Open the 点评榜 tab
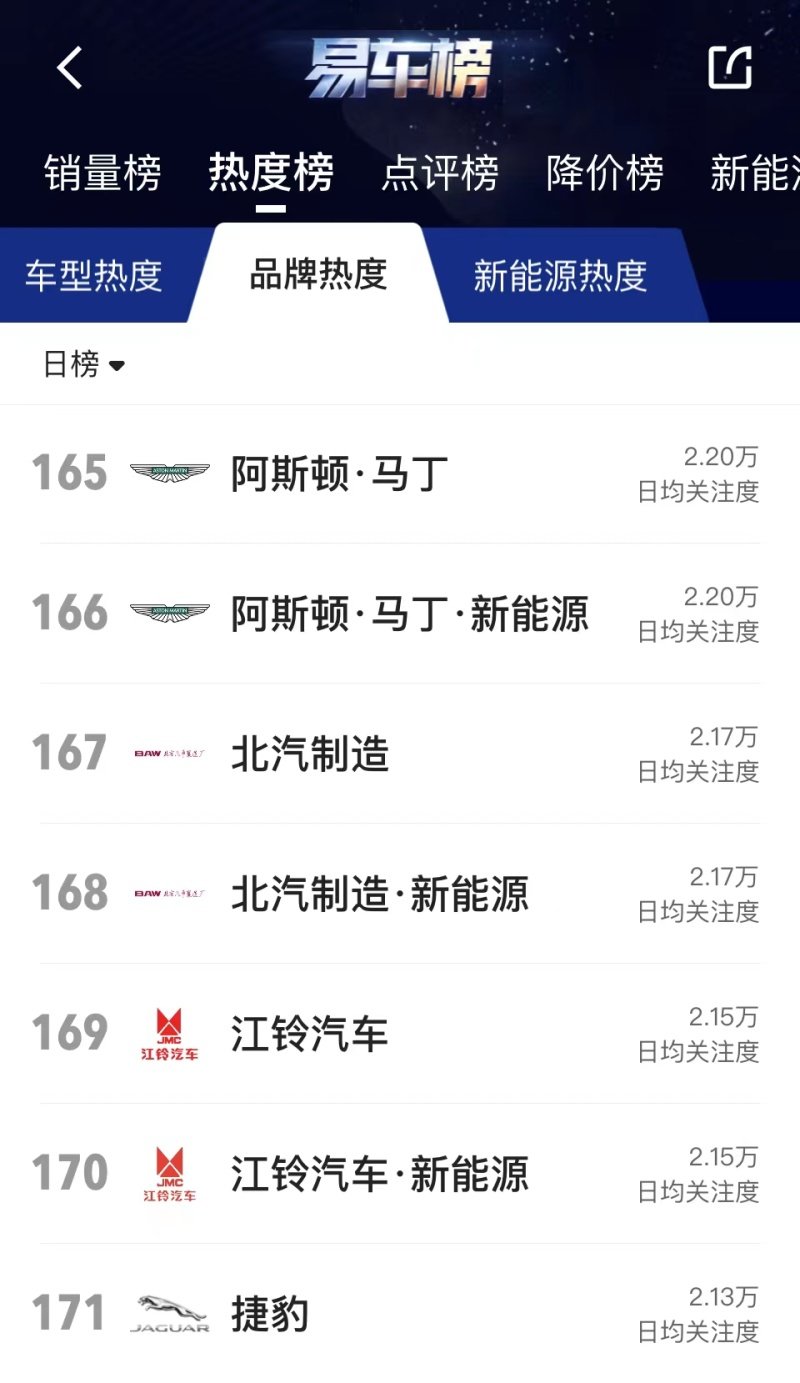Viewport: 800px width, 1383px height. tap(440, 173)
